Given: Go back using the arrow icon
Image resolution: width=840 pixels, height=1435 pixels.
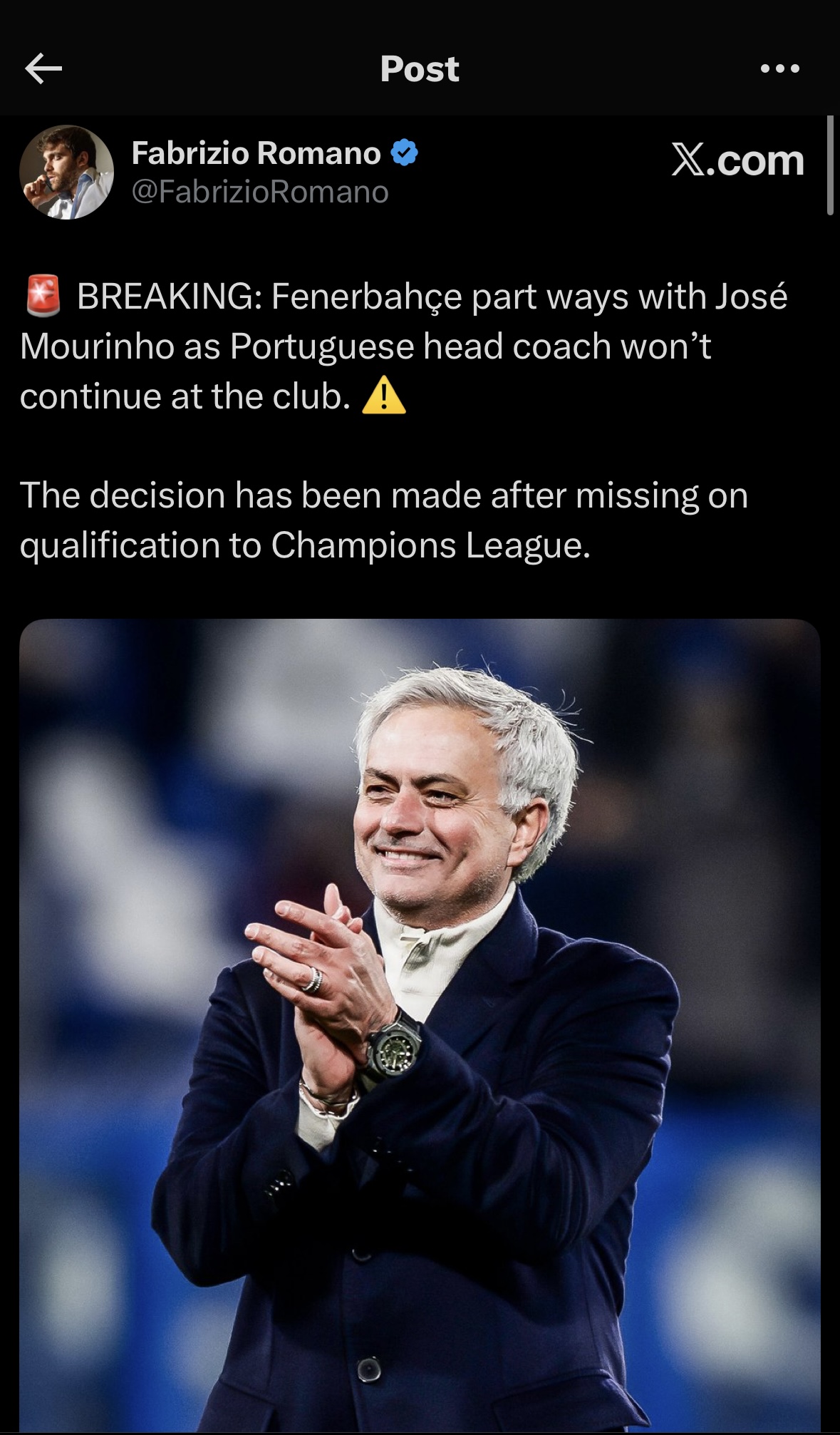Looking at the screenshot, I should [x=43, y=69].
